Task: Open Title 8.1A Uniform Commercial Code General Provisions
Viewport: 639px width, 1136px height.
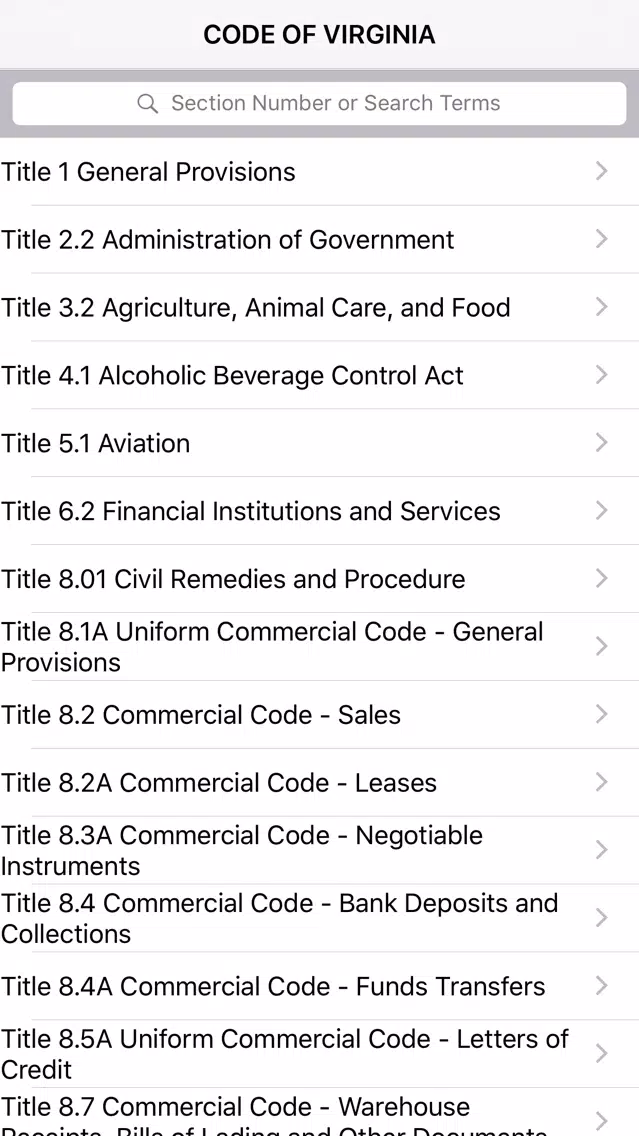Action: (320, 647)
